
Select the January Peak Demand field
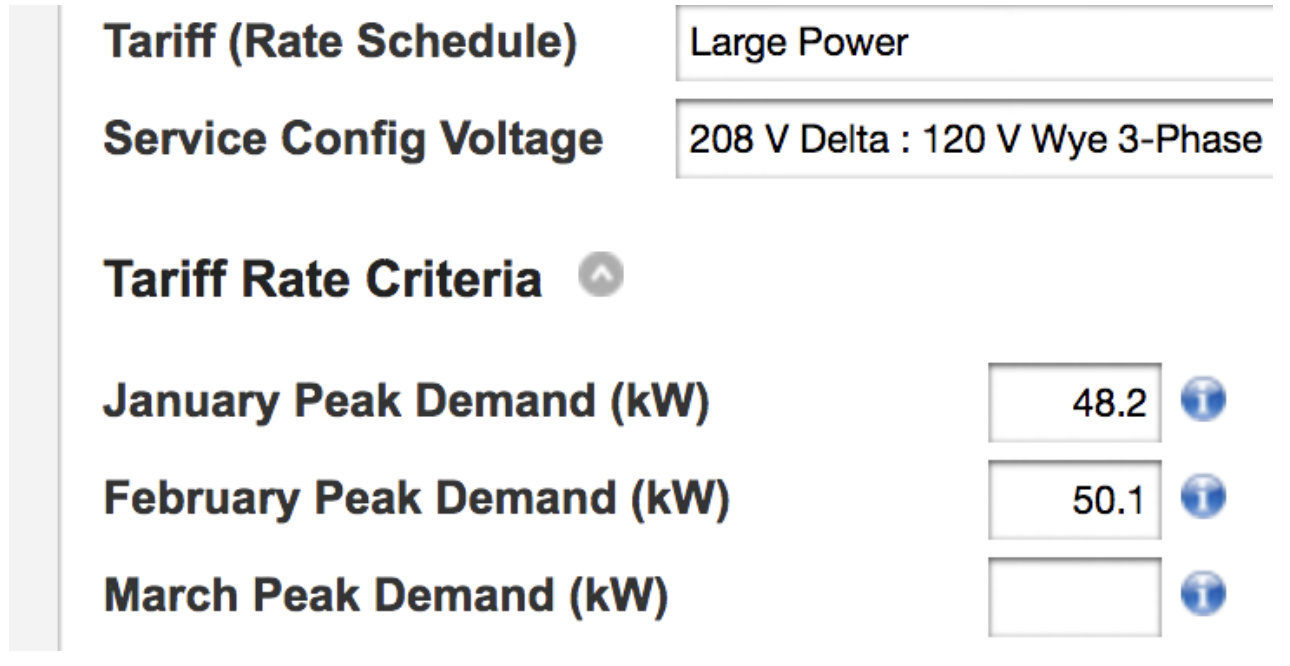[x=1075, y=402]
